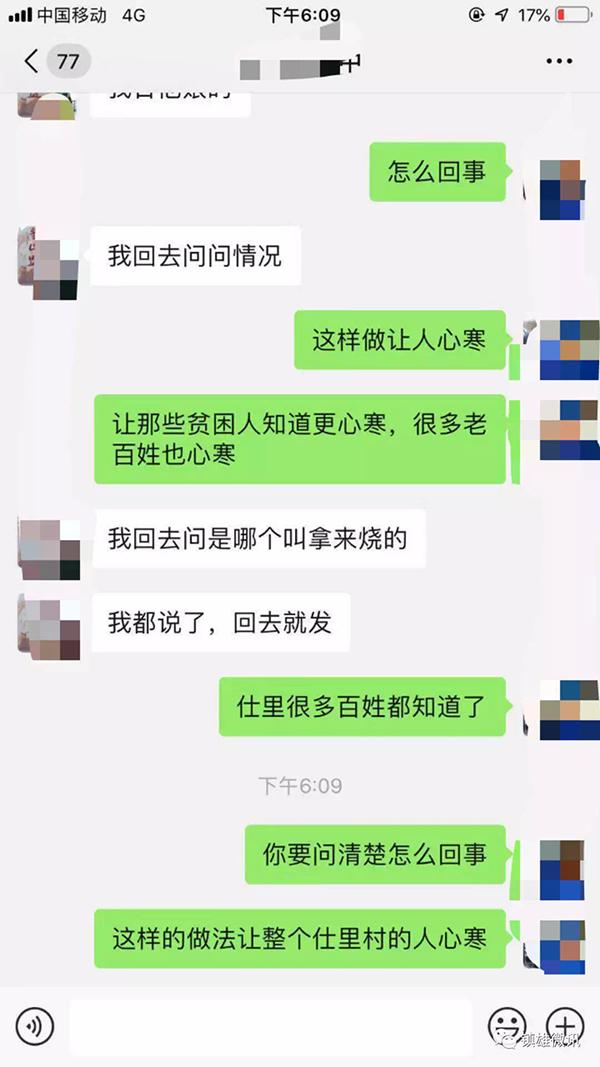This screenshot has width=600, height=1067.
Task: Open the plus attachments menu
Action: [x=566, y=1026]
